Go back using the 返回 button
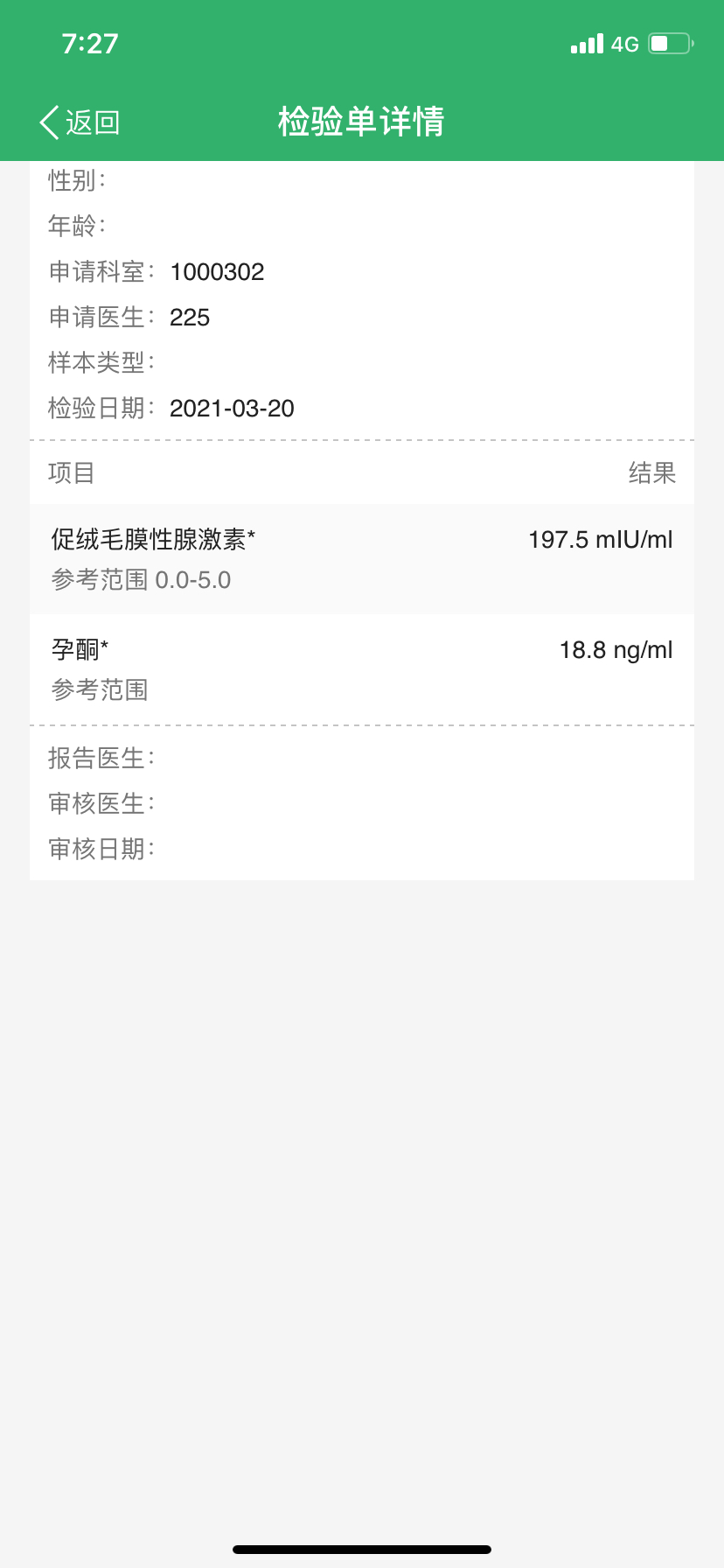The height and width of the screenshot is (1568, 724). click(x=80, y=122)
